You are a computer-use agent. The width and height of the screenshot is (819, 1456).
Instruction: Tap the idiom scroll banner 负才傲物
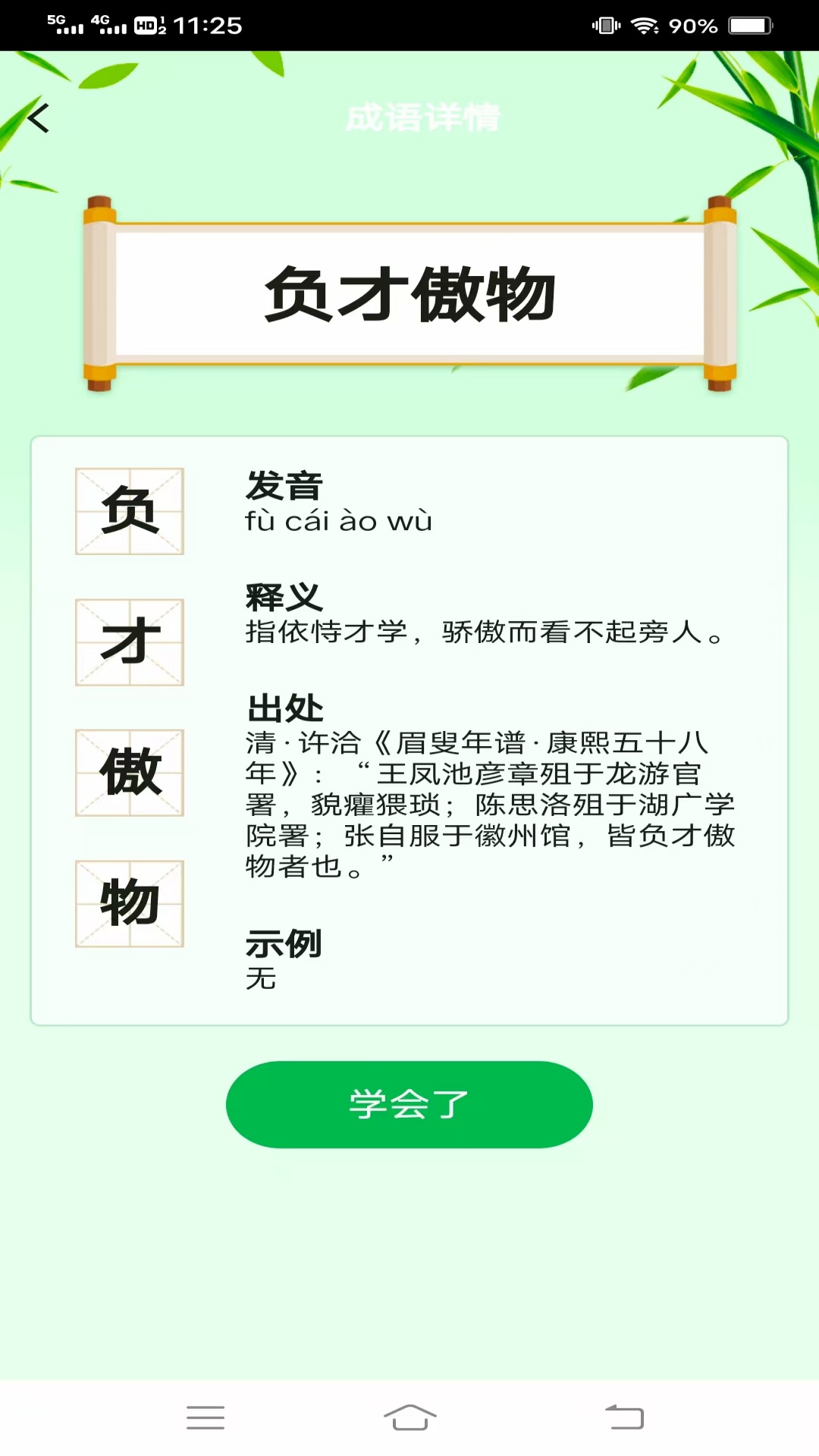point(409,294)
